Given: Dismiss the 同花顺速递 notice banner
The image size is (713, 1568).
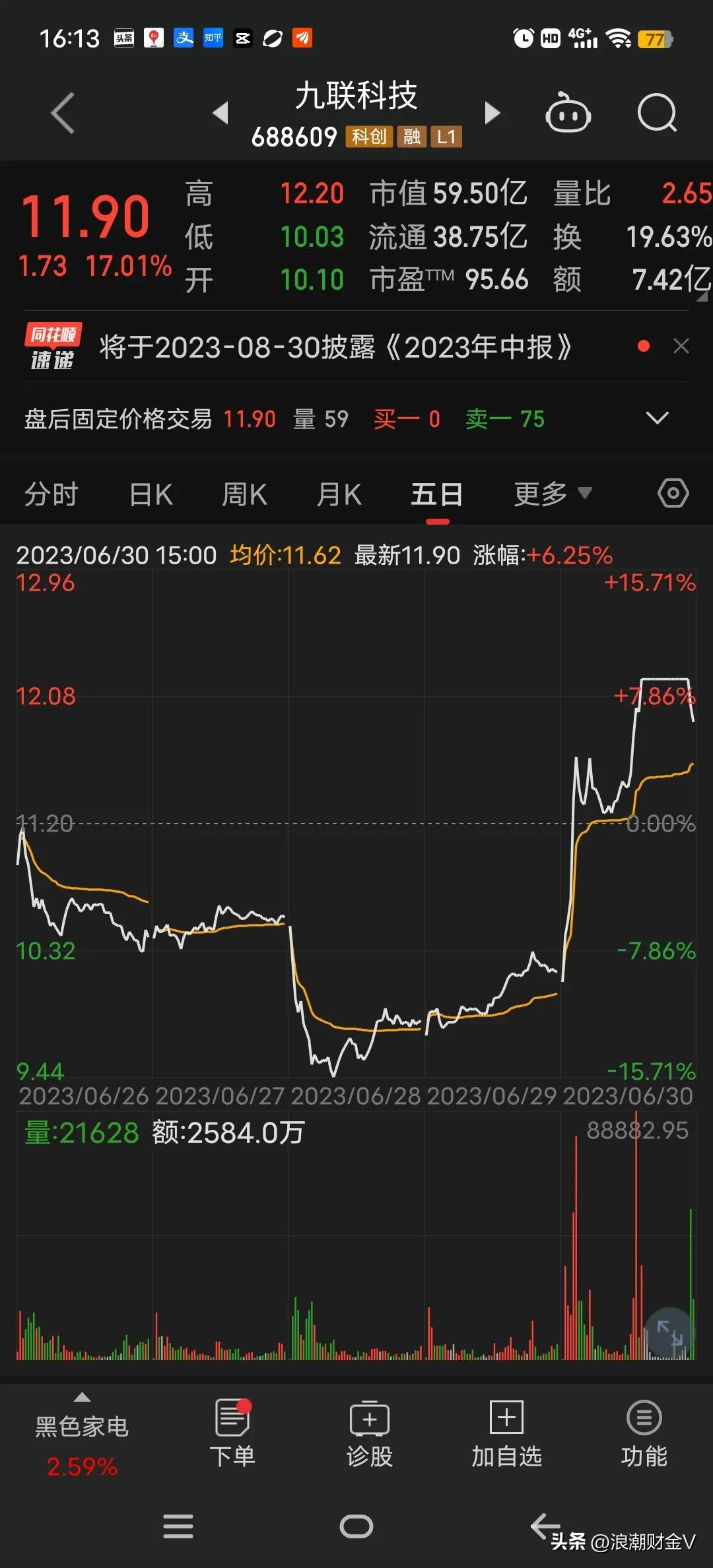Looking at the screenshot, I should click(x=681, y=346).
